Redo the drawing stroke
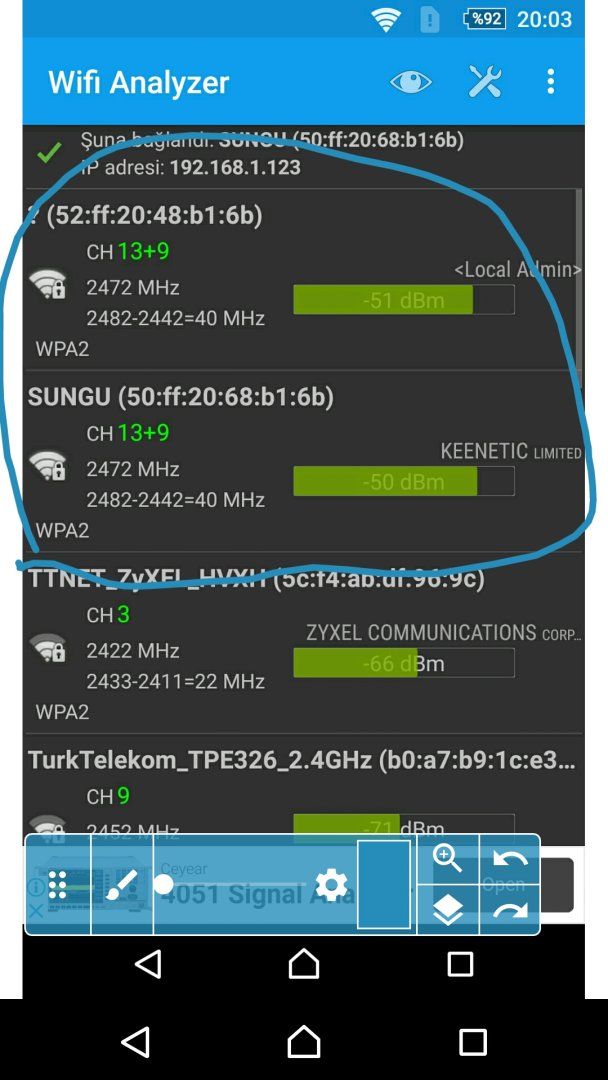Image resolution: width=608 pixels, height=1080 pixels. point(510,909)
